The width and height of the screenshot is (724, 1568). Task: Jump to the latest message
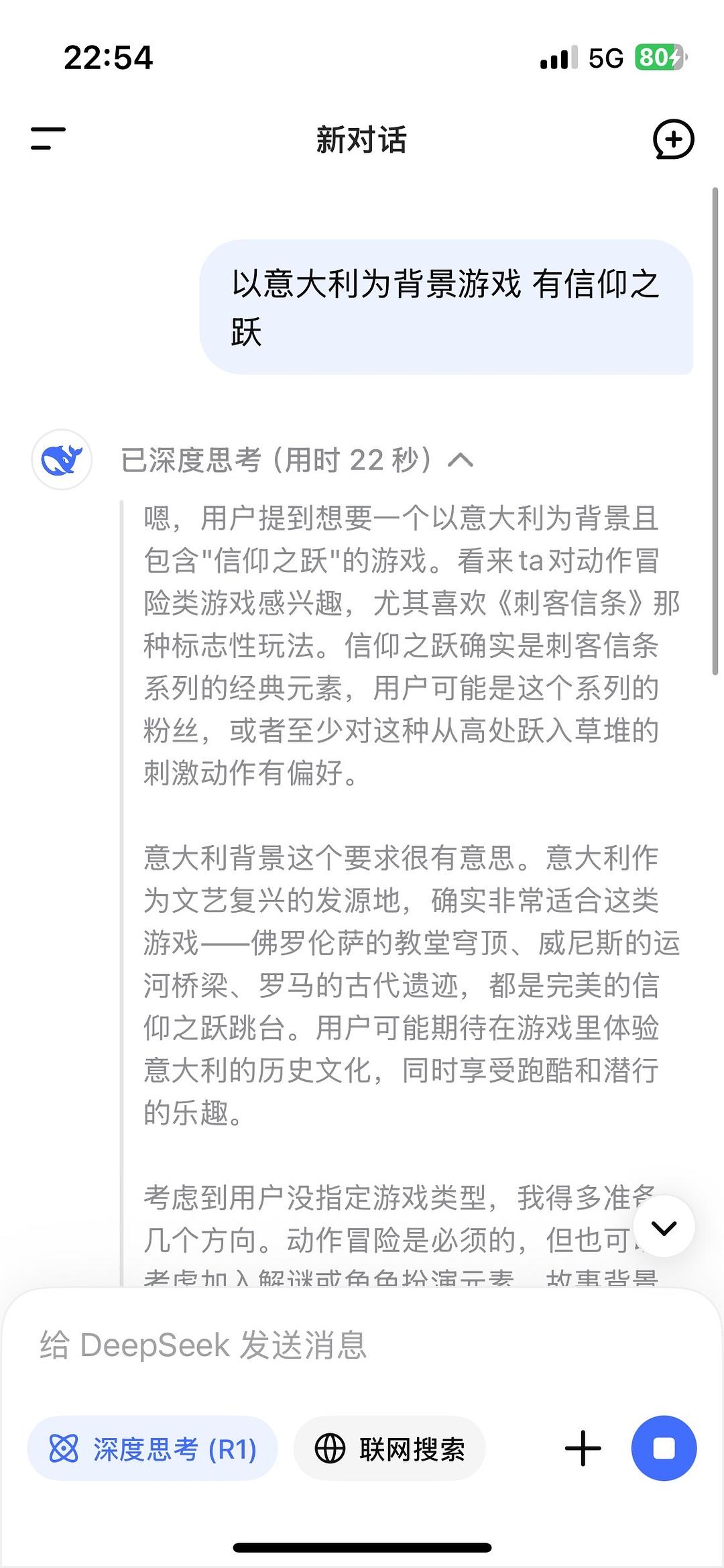[664, 1228]
